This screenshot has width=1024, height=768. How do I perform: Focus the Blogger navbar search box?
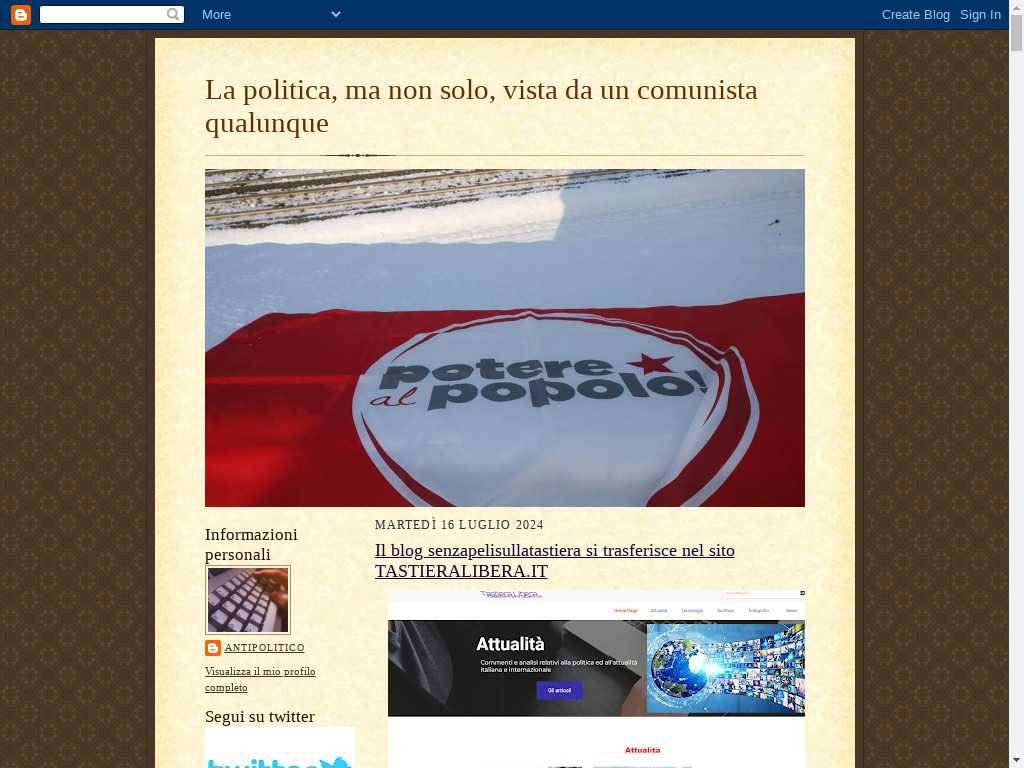point(104,15)
